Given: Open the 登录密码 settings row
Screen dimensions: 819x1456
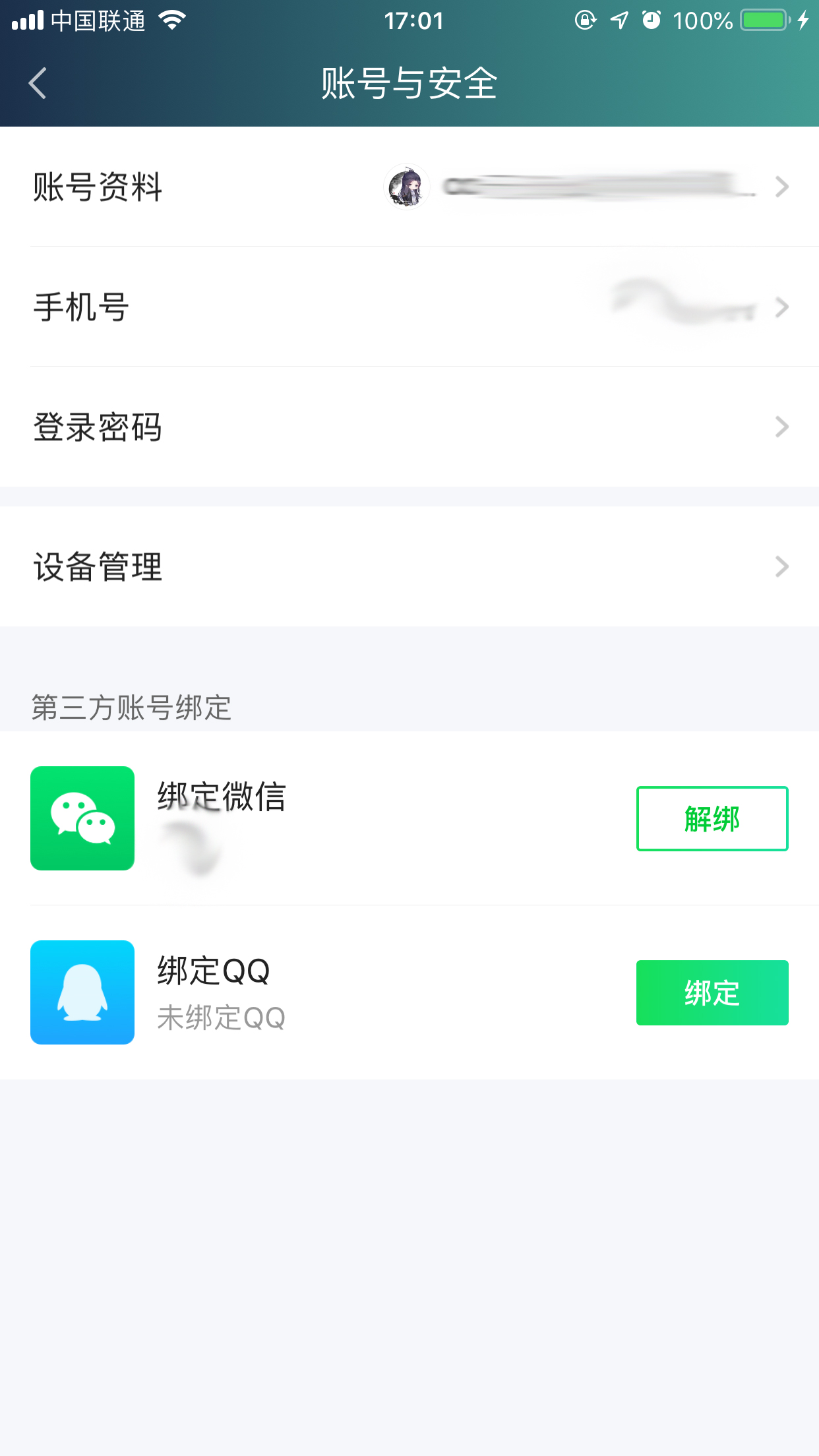Looking at the screenshot, I should tap(409, 427).
